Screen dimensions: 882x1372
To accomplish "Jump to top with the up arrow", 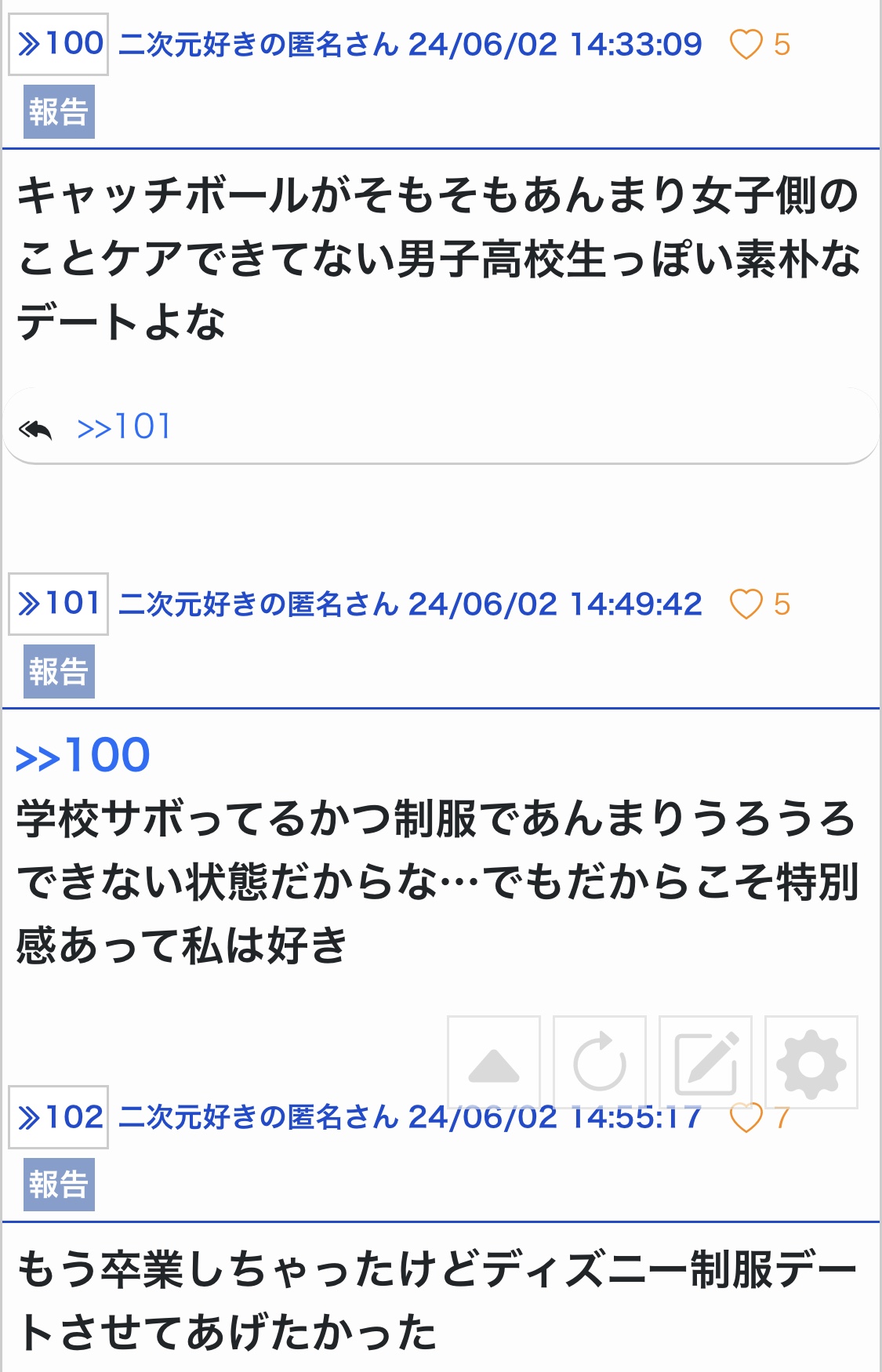I will coord(494,1062).
